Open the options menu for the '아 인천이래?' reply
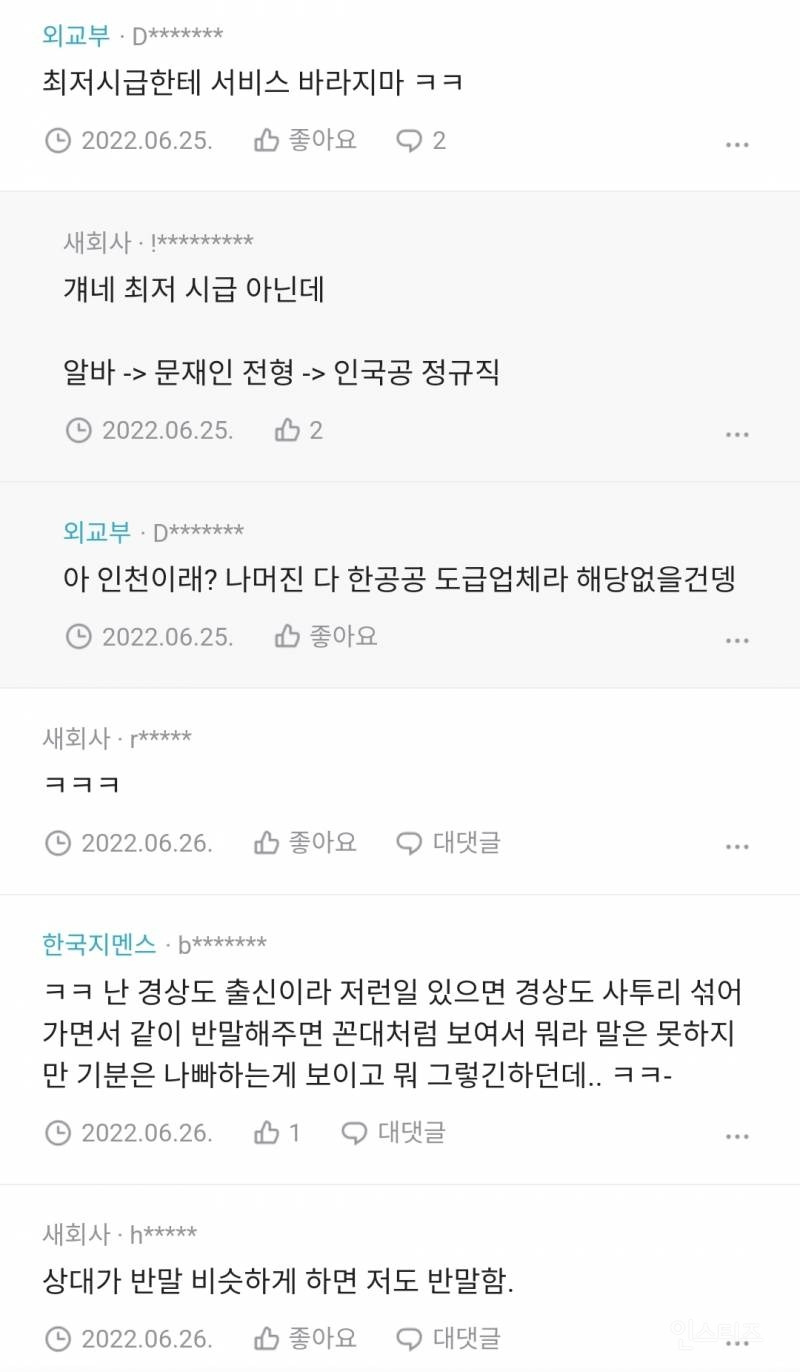 (737, 640)
